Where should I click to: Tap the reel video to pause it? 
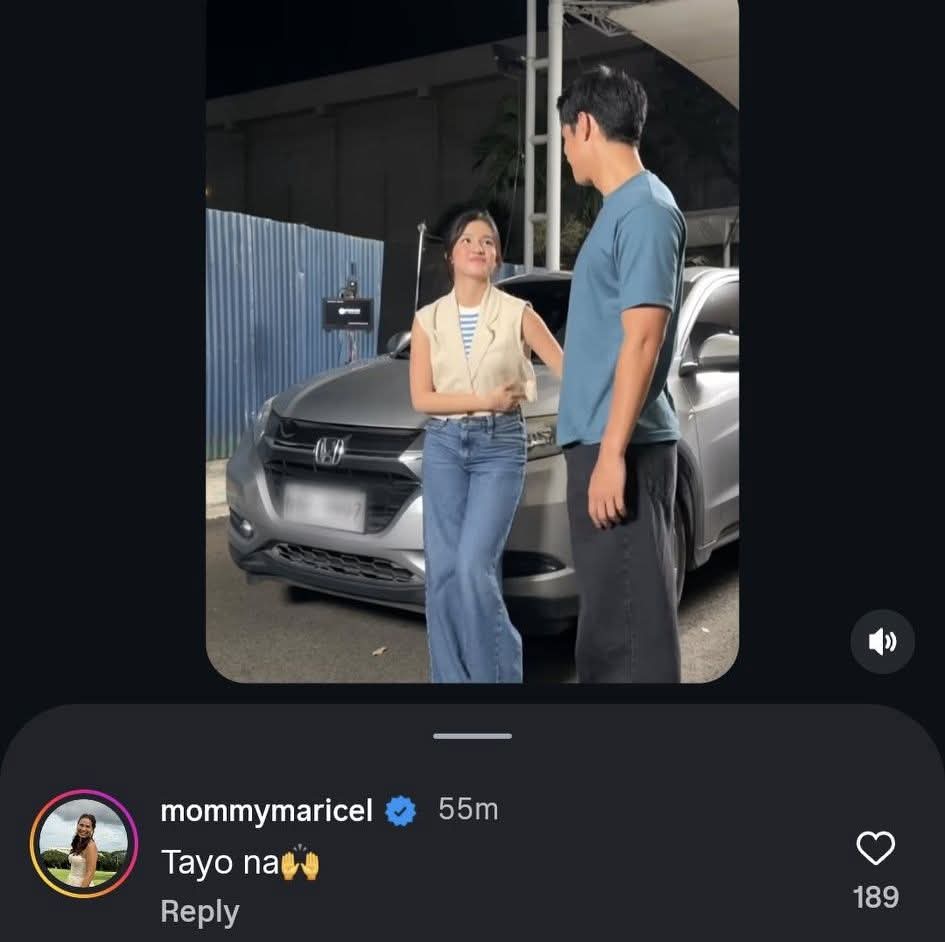(x=472, y=340)
